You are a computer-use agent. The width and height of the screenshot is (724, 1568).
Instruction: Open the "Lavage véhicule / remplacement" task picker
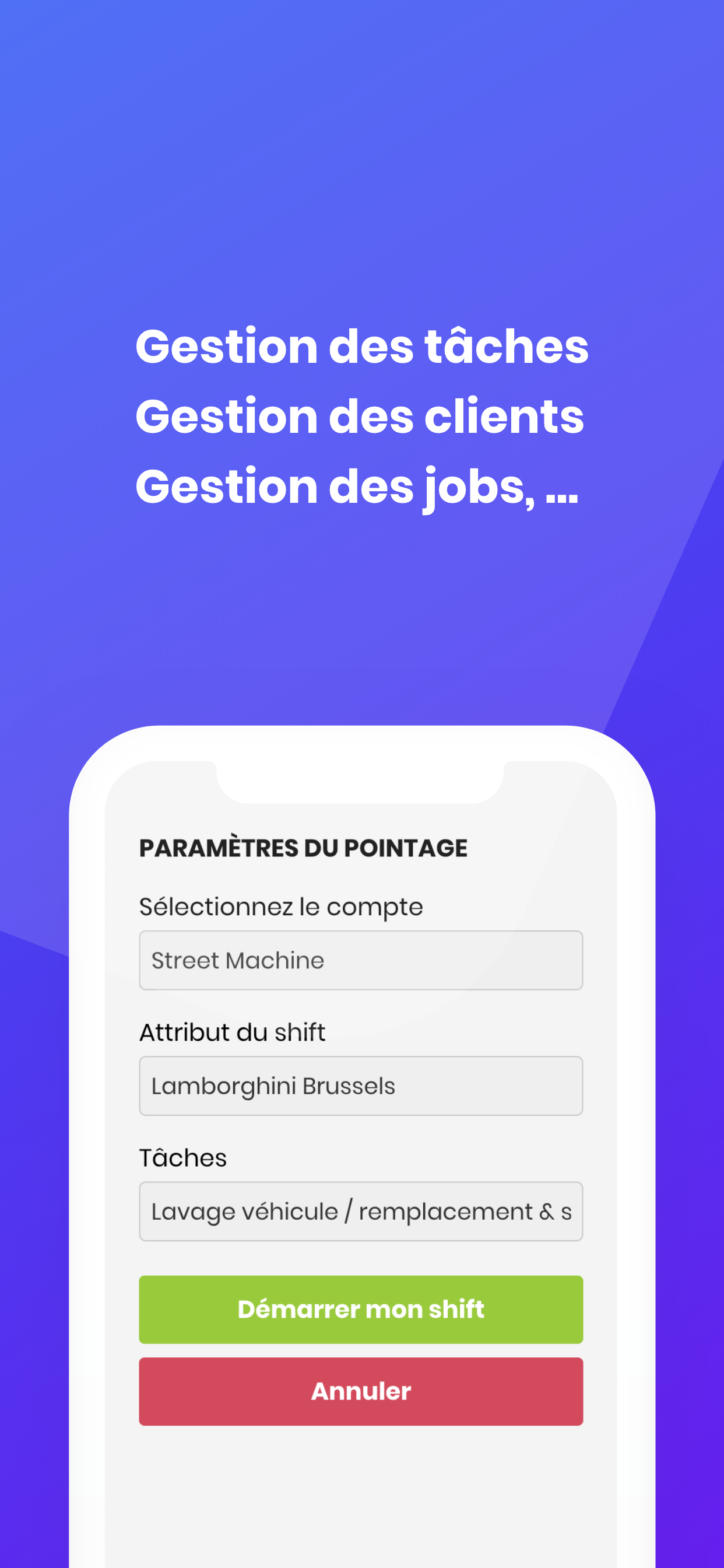tap(361, 1212)
